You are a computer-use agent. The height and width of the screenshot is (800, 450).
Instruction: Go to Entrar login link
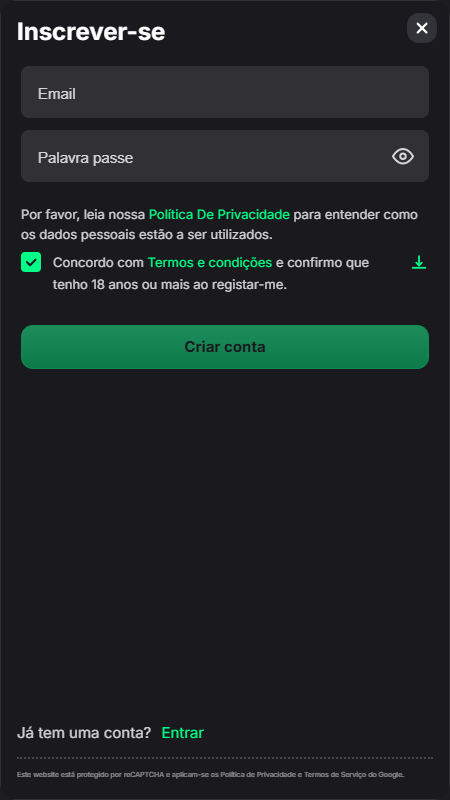183,733
